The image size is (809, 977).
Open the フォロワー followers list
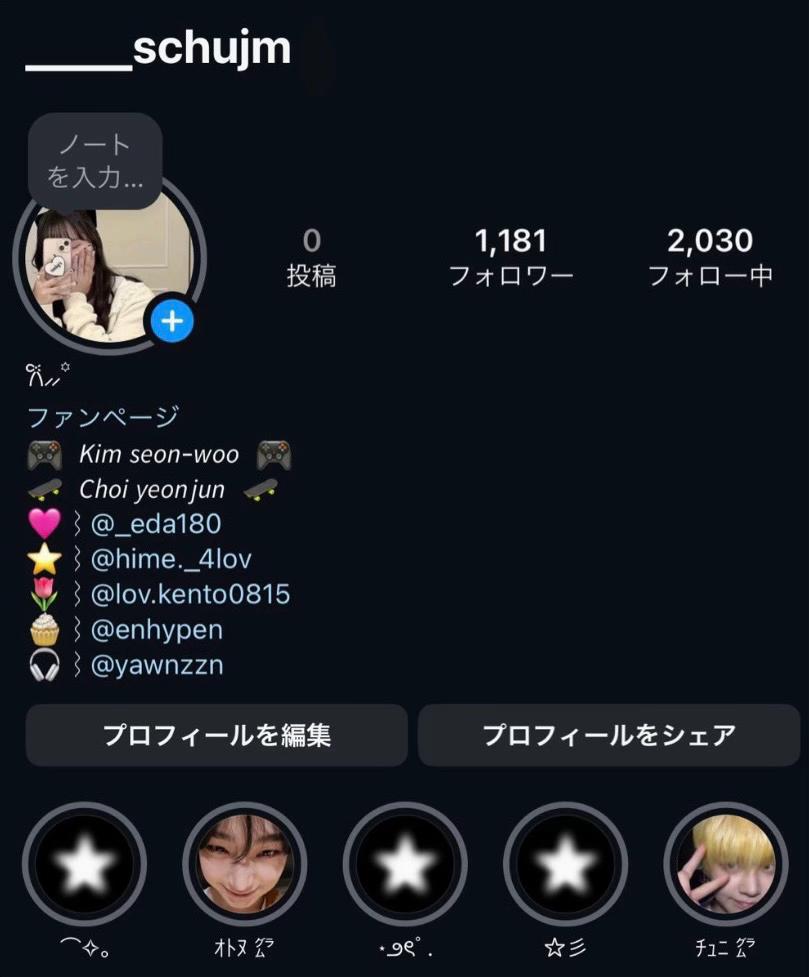point(511,257)
